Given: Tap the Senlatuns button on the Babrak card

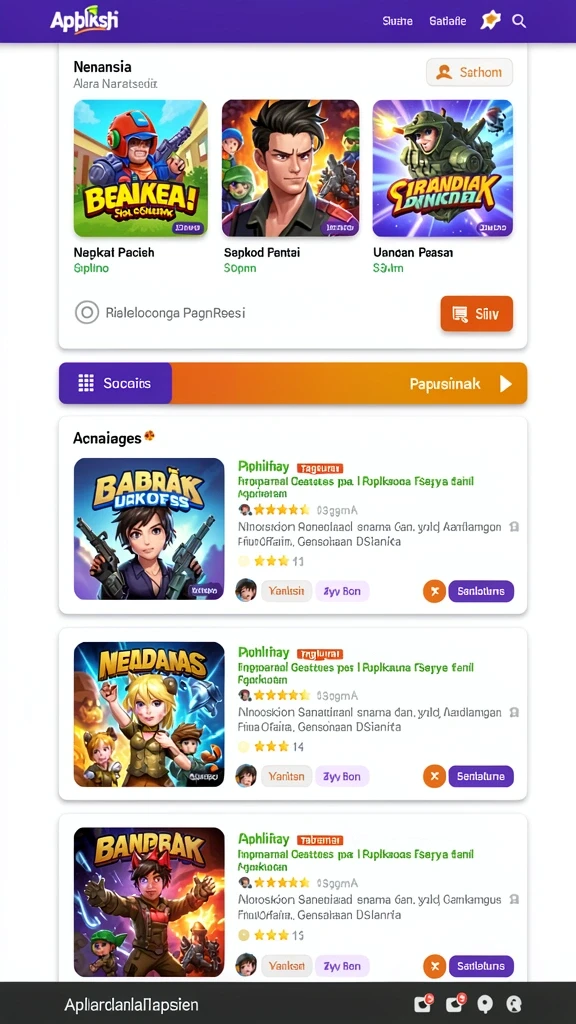Looking at the screenshot, I should coord(481,592).
